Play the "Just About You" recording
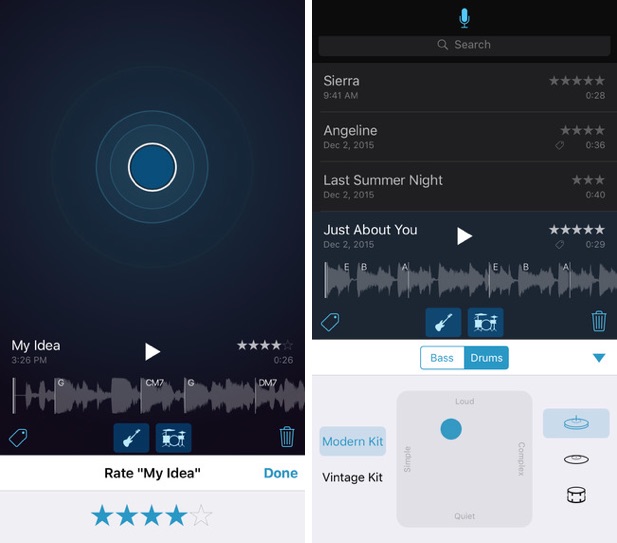Image resolution: width=617 pixels, height=543 pixels. tap(464, 236)
